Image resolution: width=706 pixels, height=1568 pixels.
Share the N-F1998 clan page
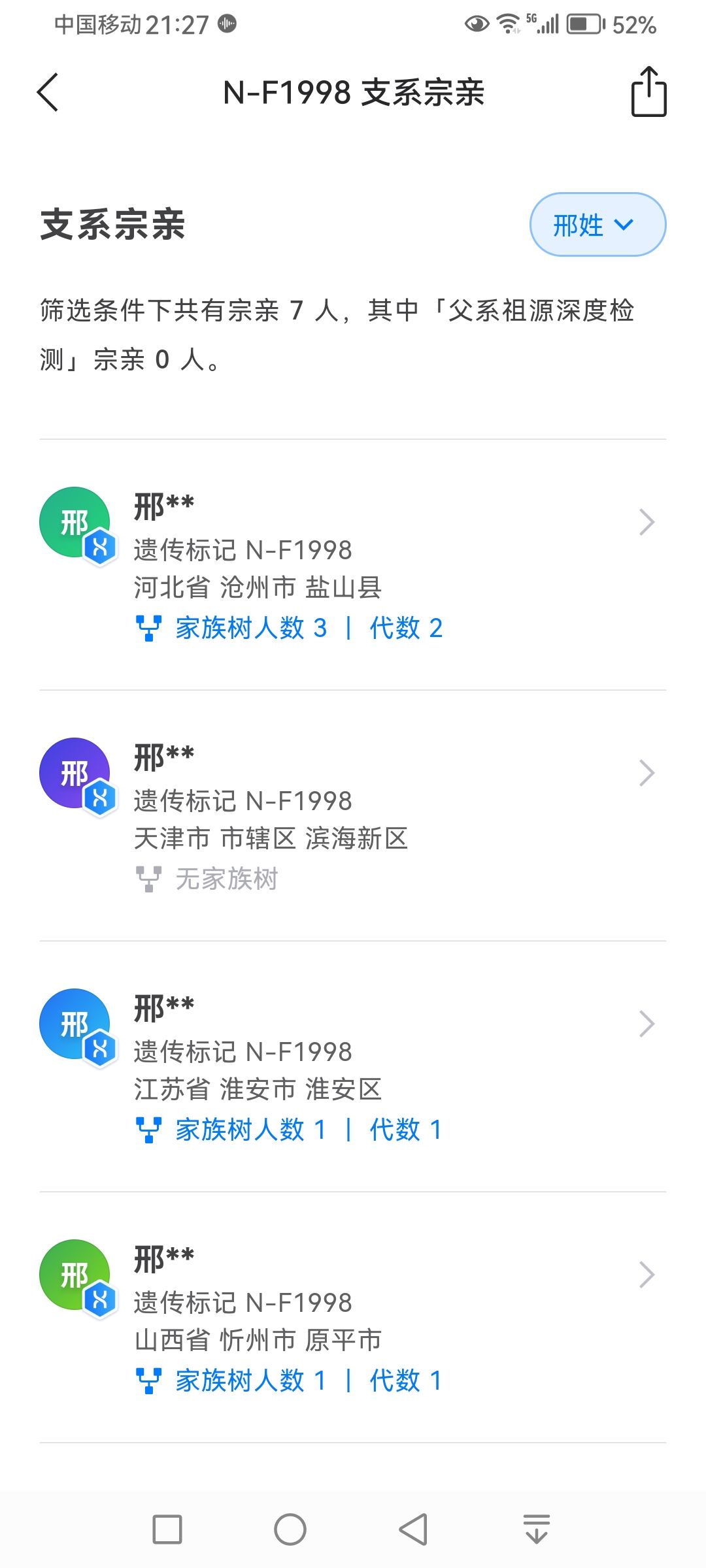click(648, 91)
